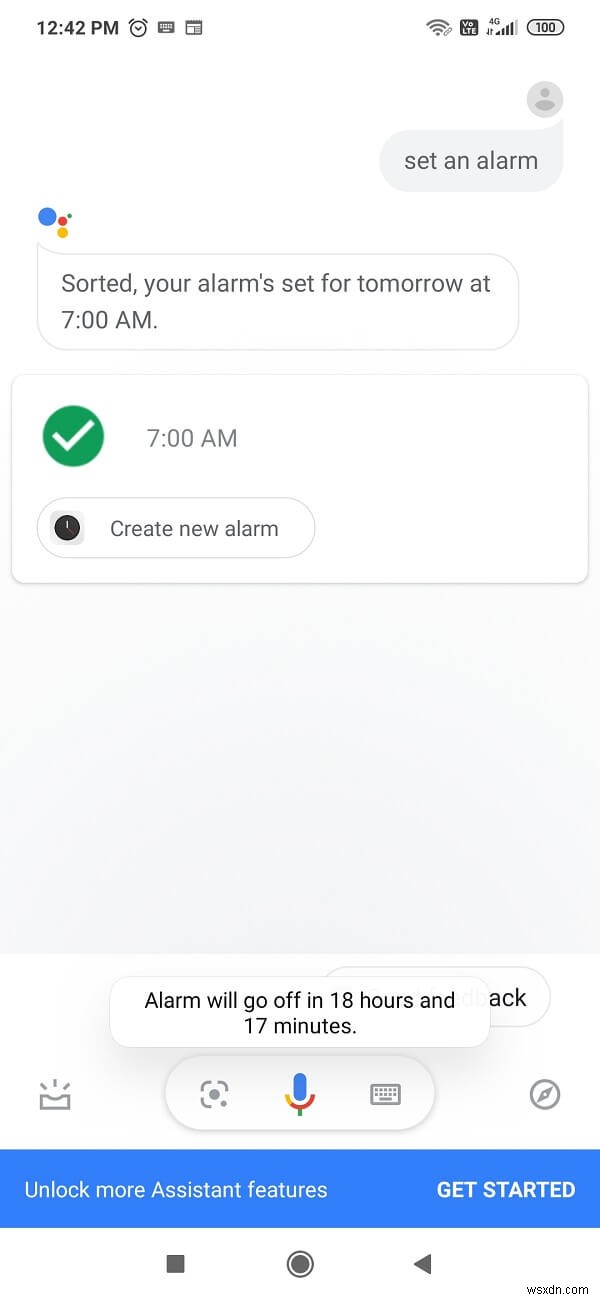Activate the microphone for voice input
Screen dimensions: 600x1300
coord(300,1094)
